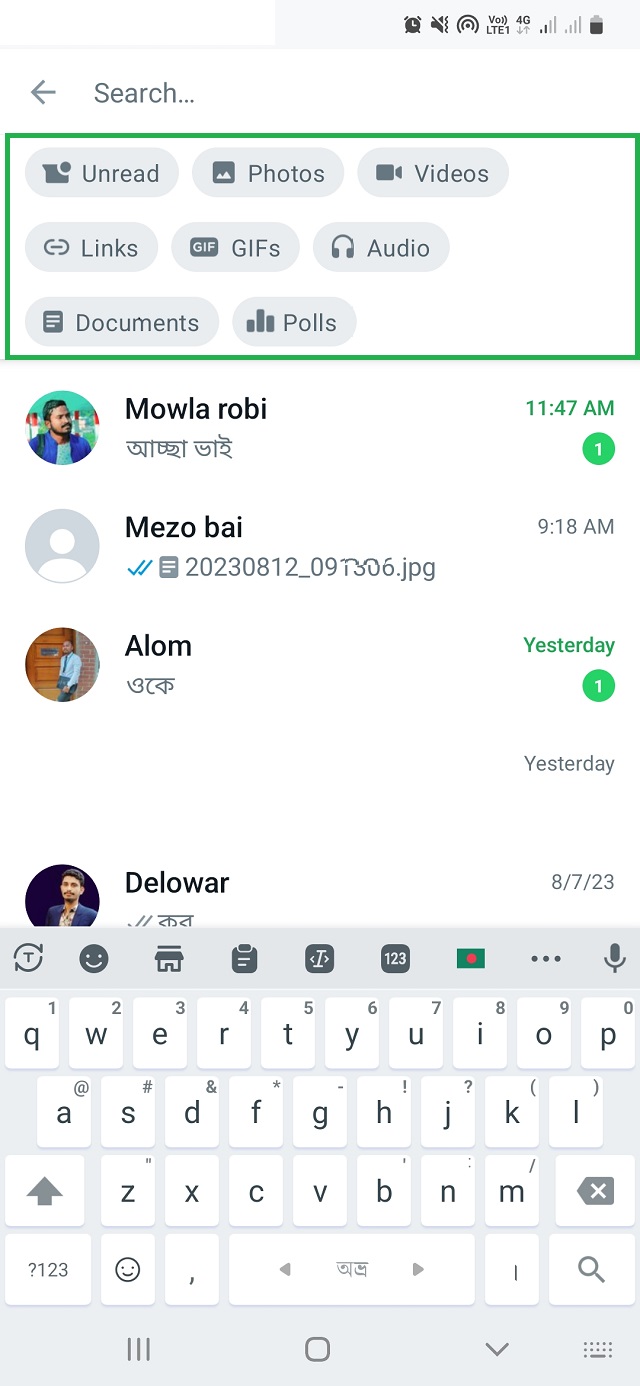Select the Photos filter chip
Image resolution: width=640 pixels, height=1386 pixels.
pyautogui.click(x=268, y=173)
